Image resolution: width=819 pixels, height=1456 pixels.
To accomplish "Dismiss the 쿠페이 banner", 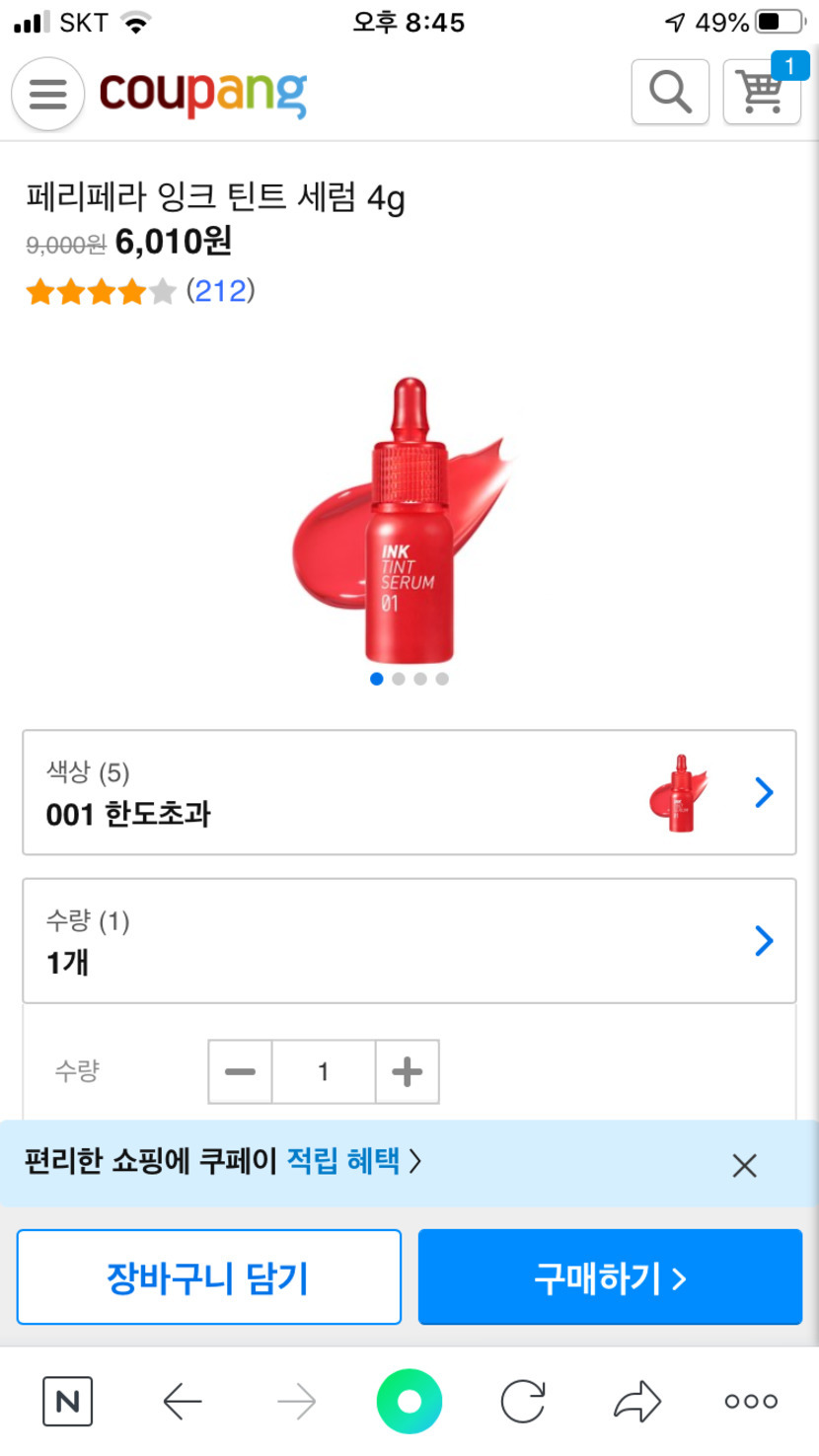I will [744, 1166].
